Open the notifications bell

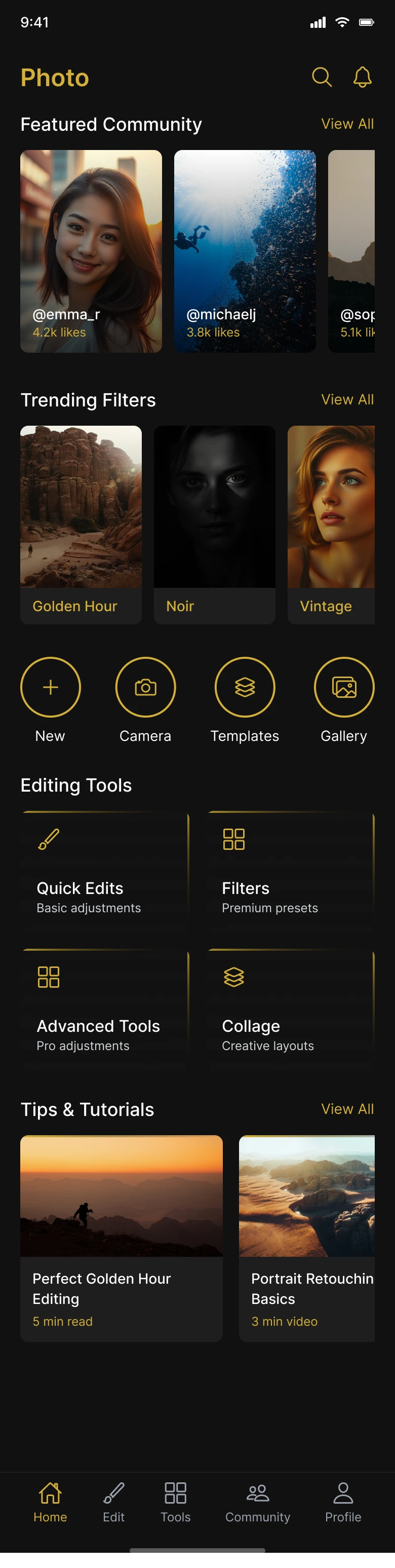[x=362, y=78]
